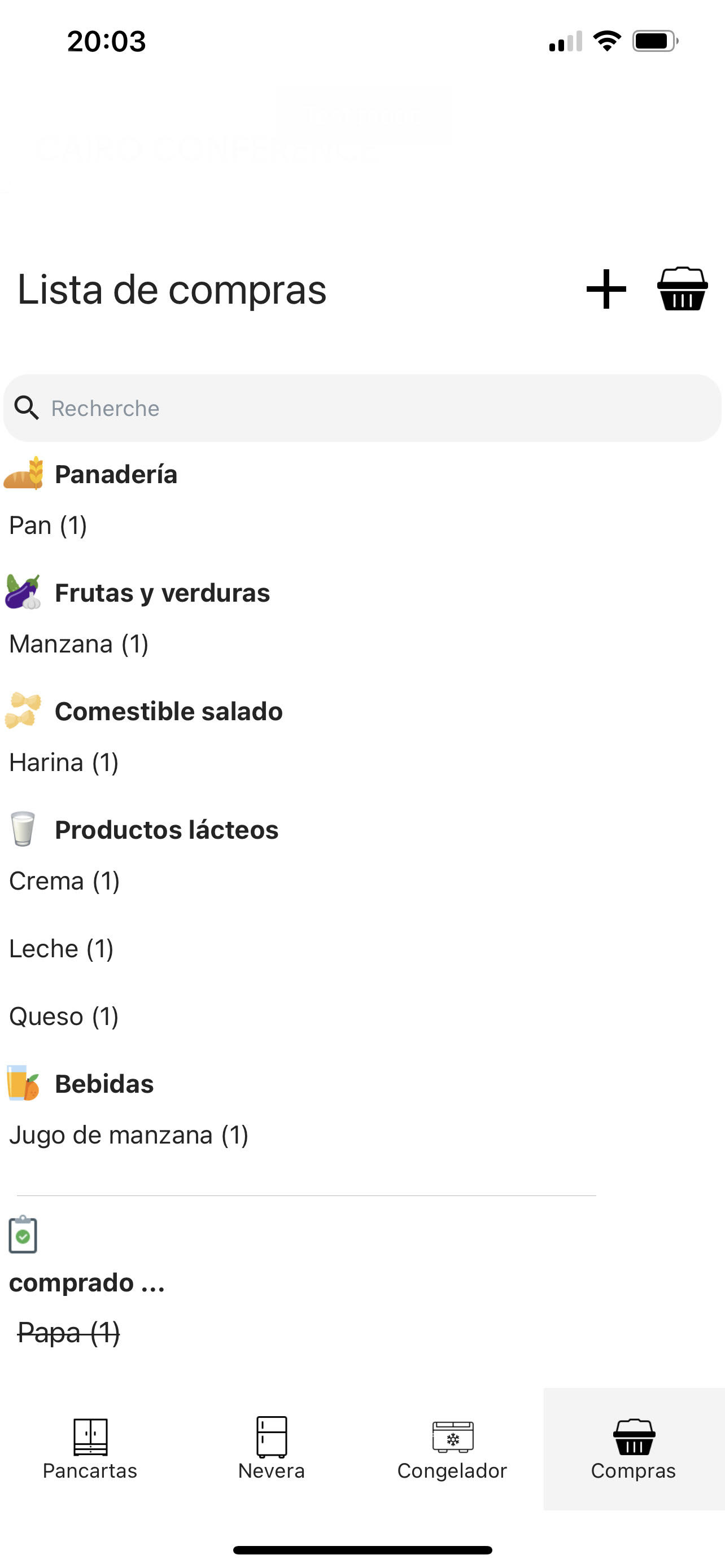Select the Compras tab
The height and width of the screenshot is (1568, 725).
(633, 1449)
